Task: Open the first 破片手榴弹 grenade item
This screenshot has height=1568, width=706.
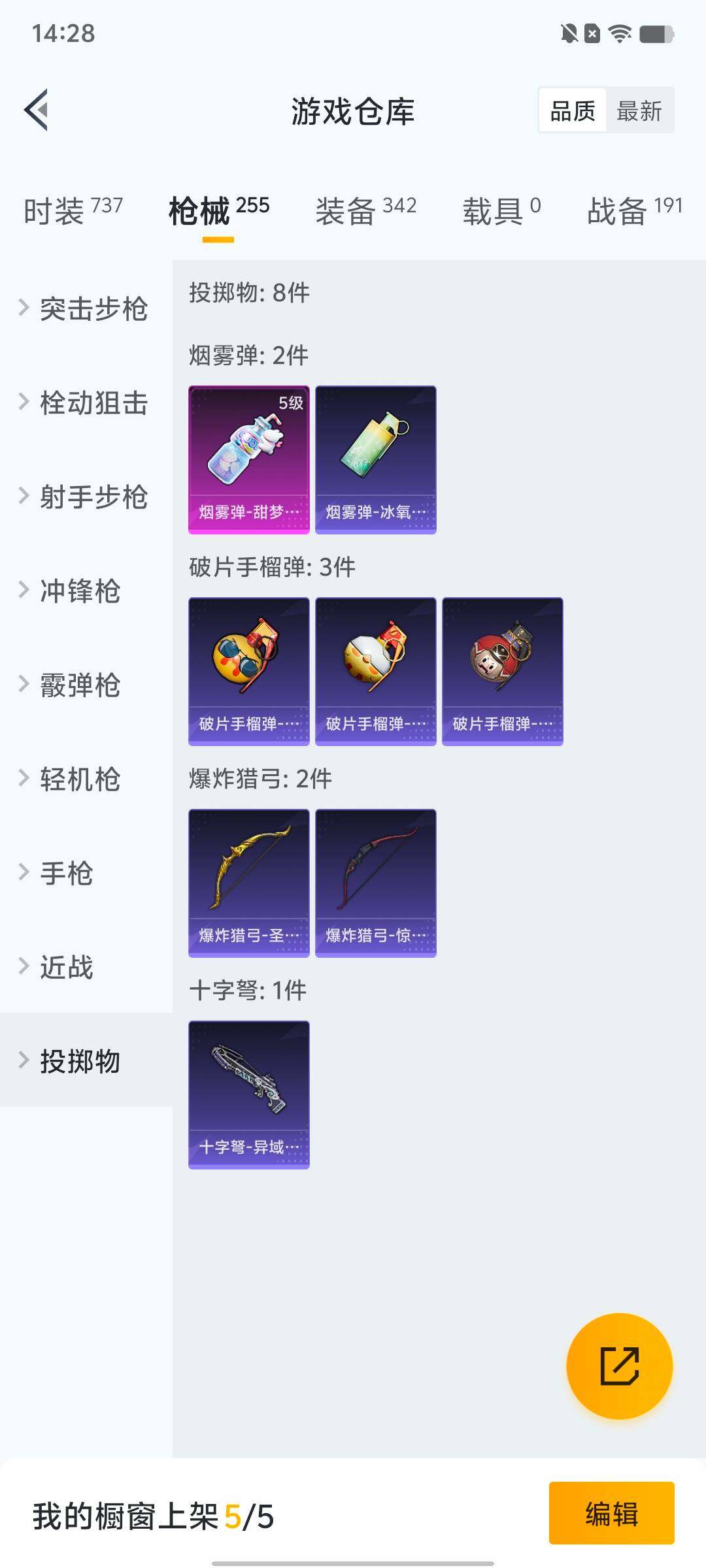Action: coord(248,670)
